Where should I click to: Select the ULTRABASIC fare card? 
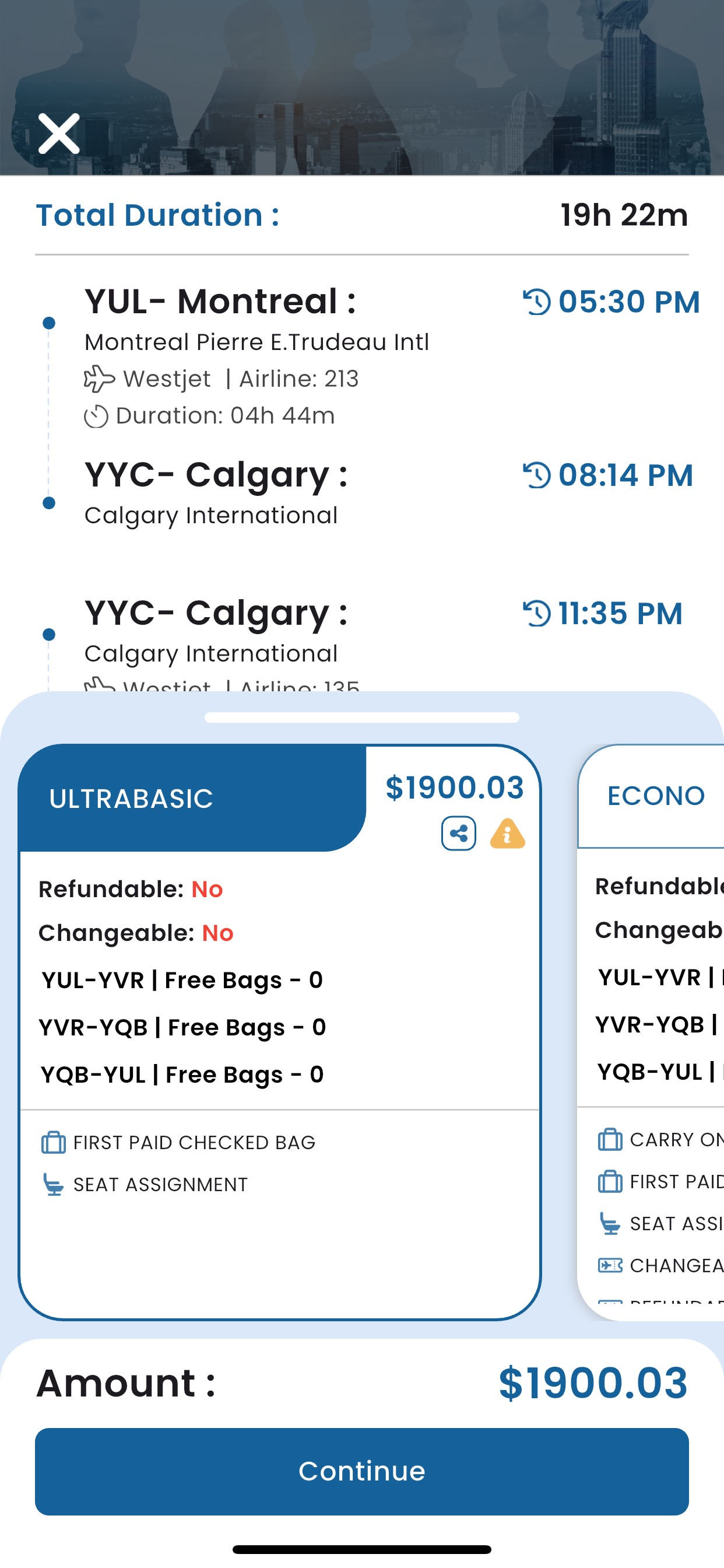pos(279,1032)
